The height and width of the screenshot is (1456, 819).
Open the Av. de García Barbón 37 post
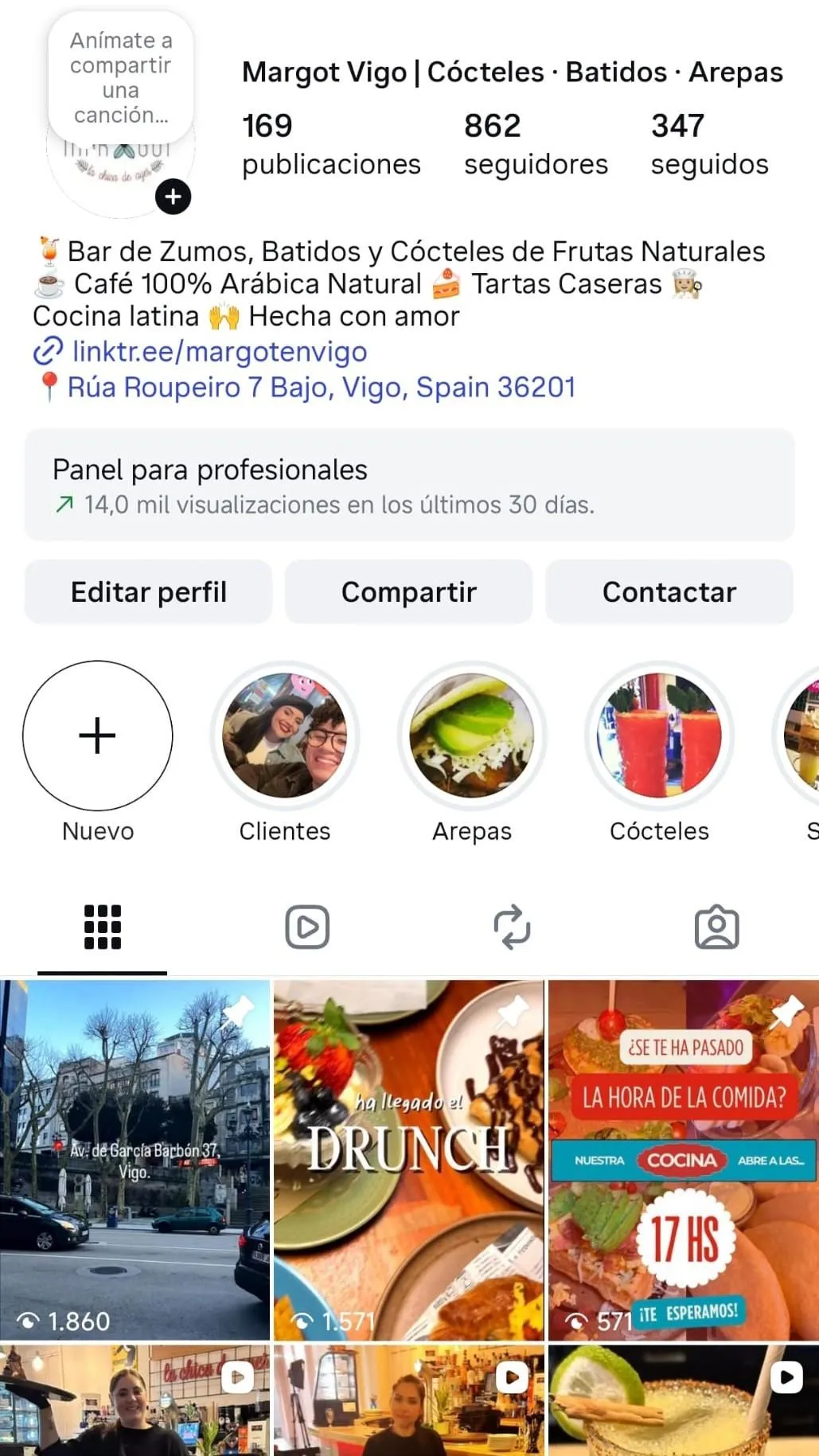[x=135, y=1159]
